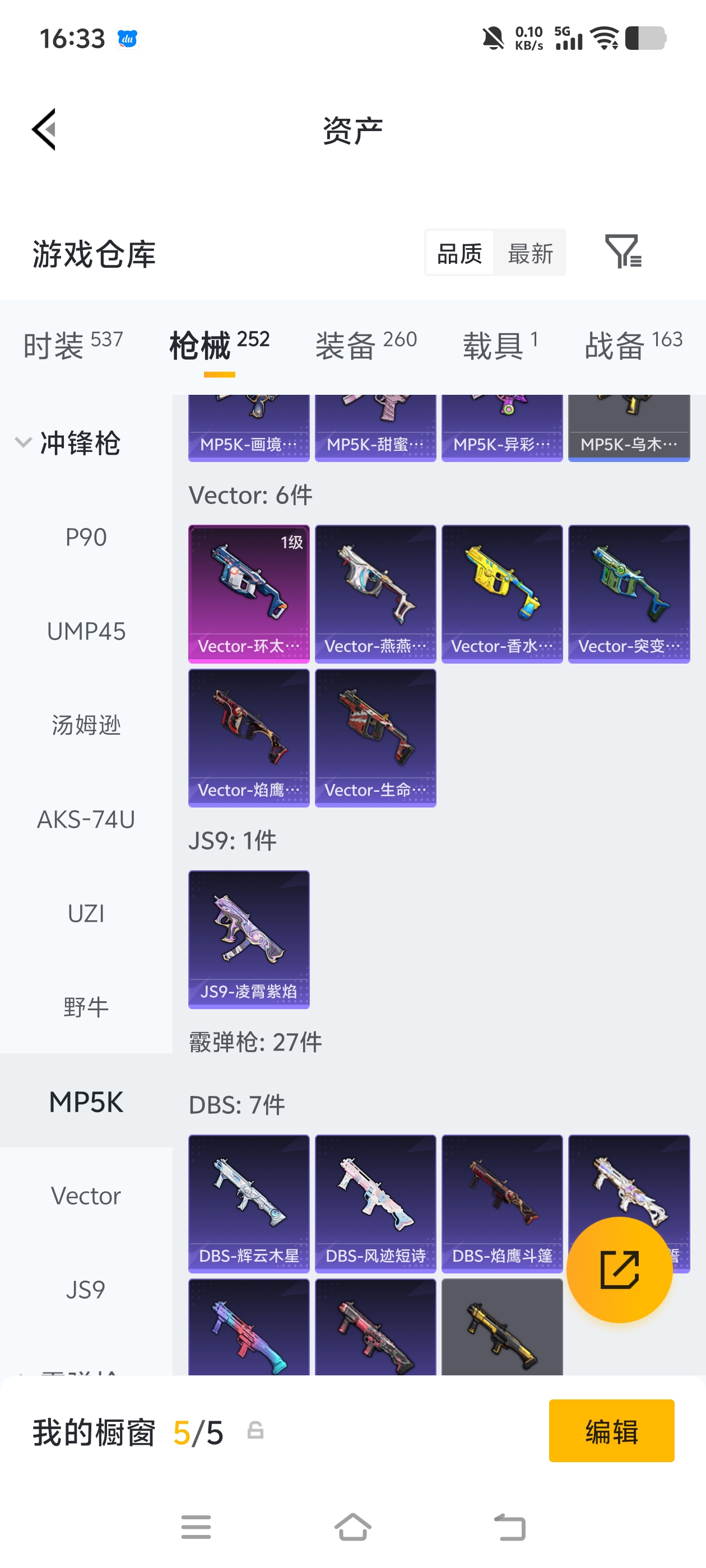Screen dimensions: 706x1568
Task: Switch sorting to 最新
Action: click(x=530, y=253)
